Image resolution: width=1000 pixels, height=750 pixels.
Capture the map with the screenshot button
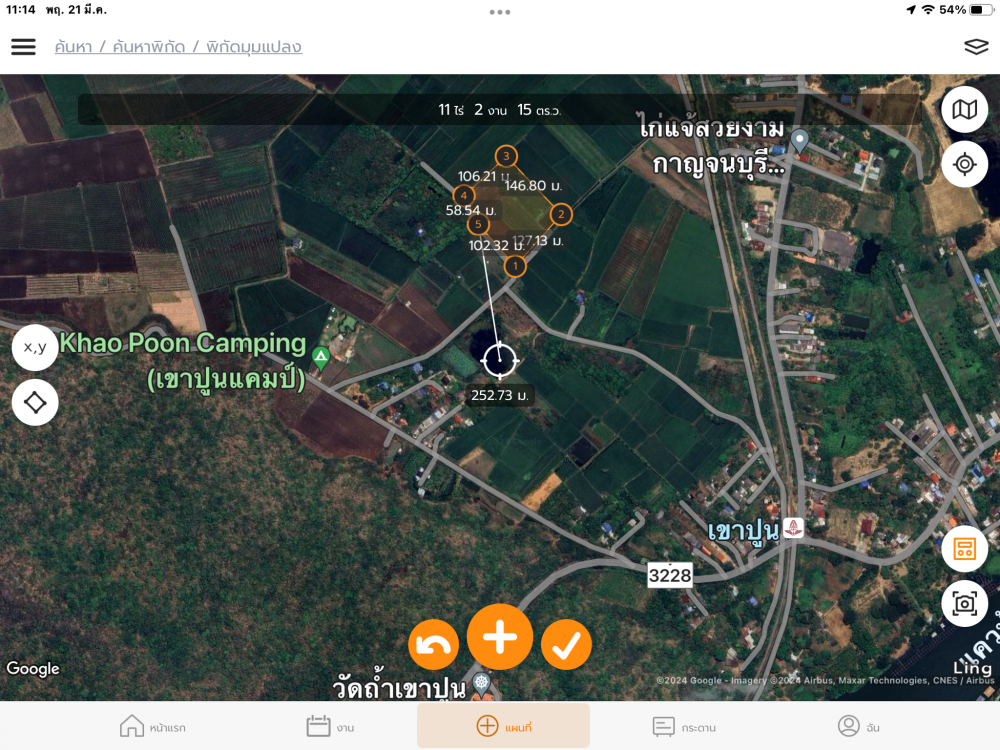[964, 603]
